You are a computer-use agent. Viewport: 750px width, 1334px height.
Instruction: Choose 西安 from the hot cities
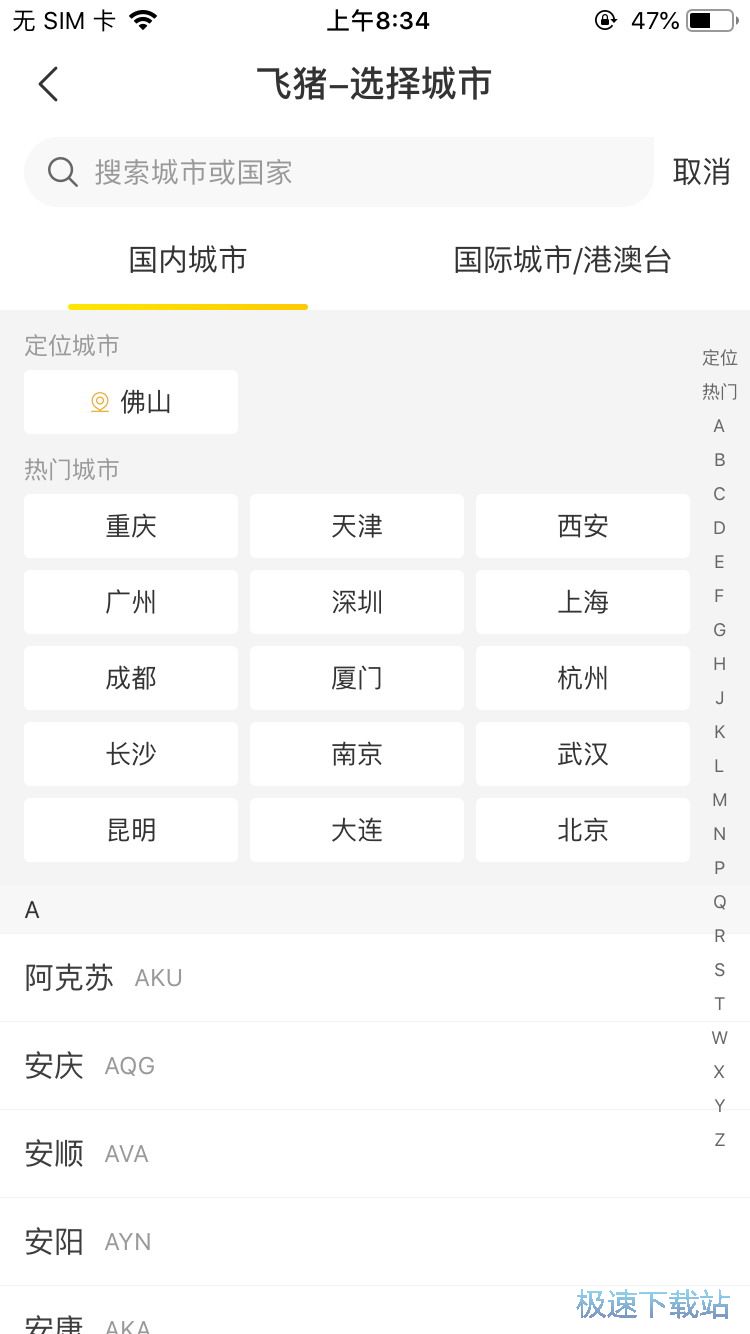pos(583,526)
